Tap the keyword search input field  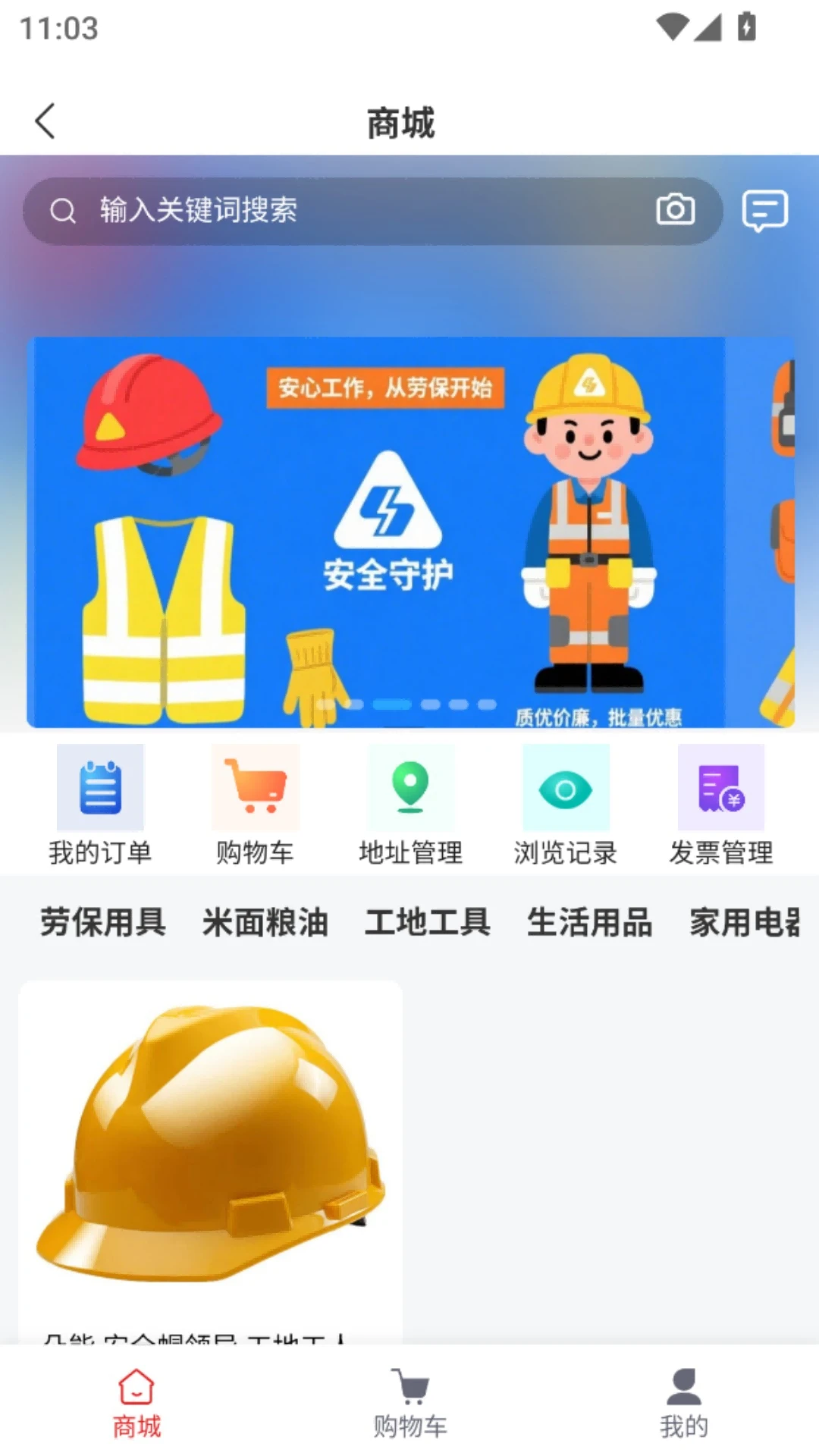303,211
